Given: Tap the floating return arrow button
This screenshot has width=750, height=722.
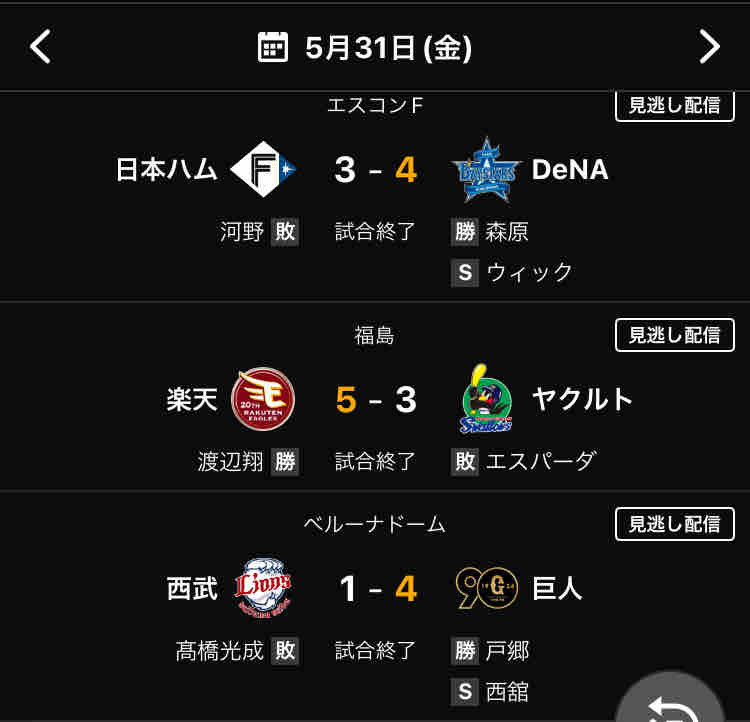Looking at the screenshot, I should click(x=669, y=701).
